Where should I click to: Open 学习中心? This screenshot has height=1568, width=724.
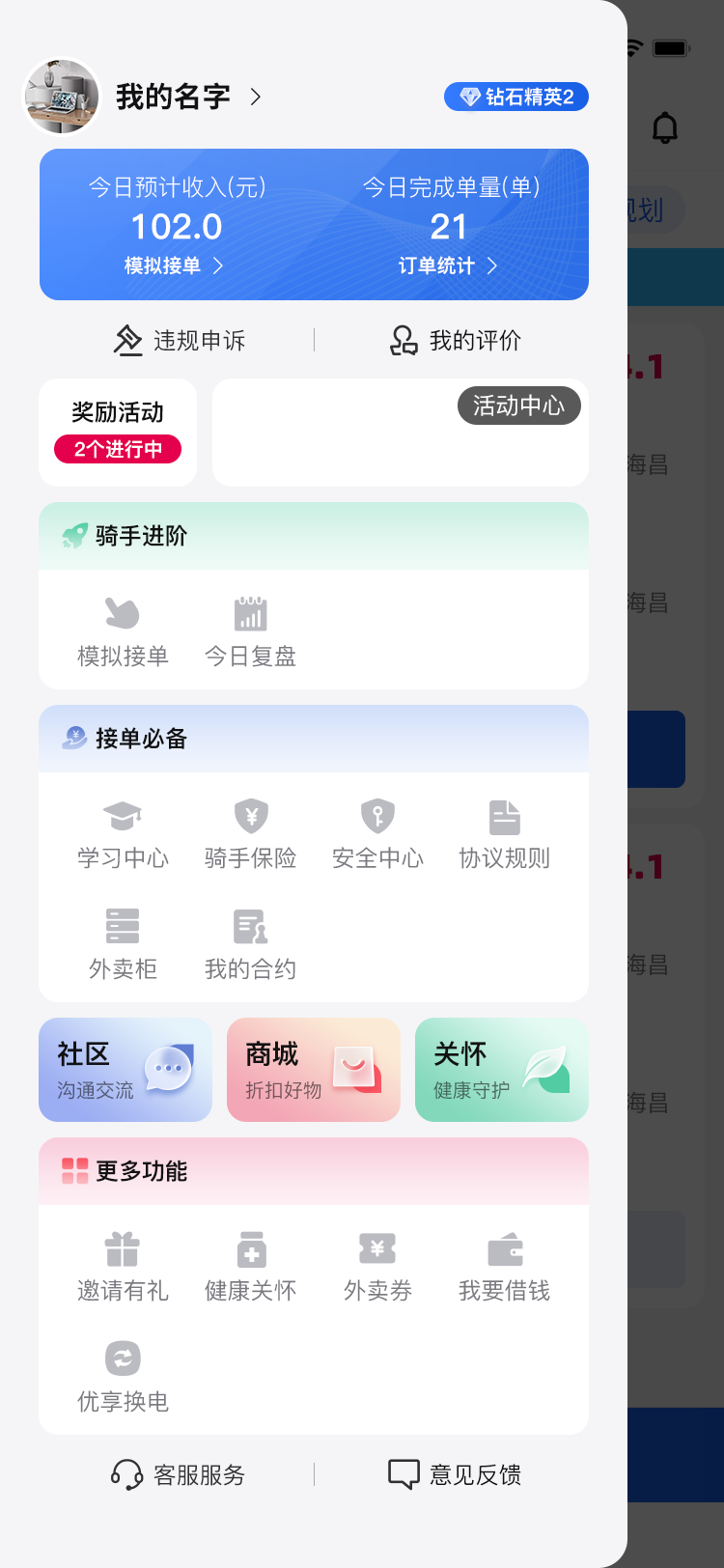123,834
